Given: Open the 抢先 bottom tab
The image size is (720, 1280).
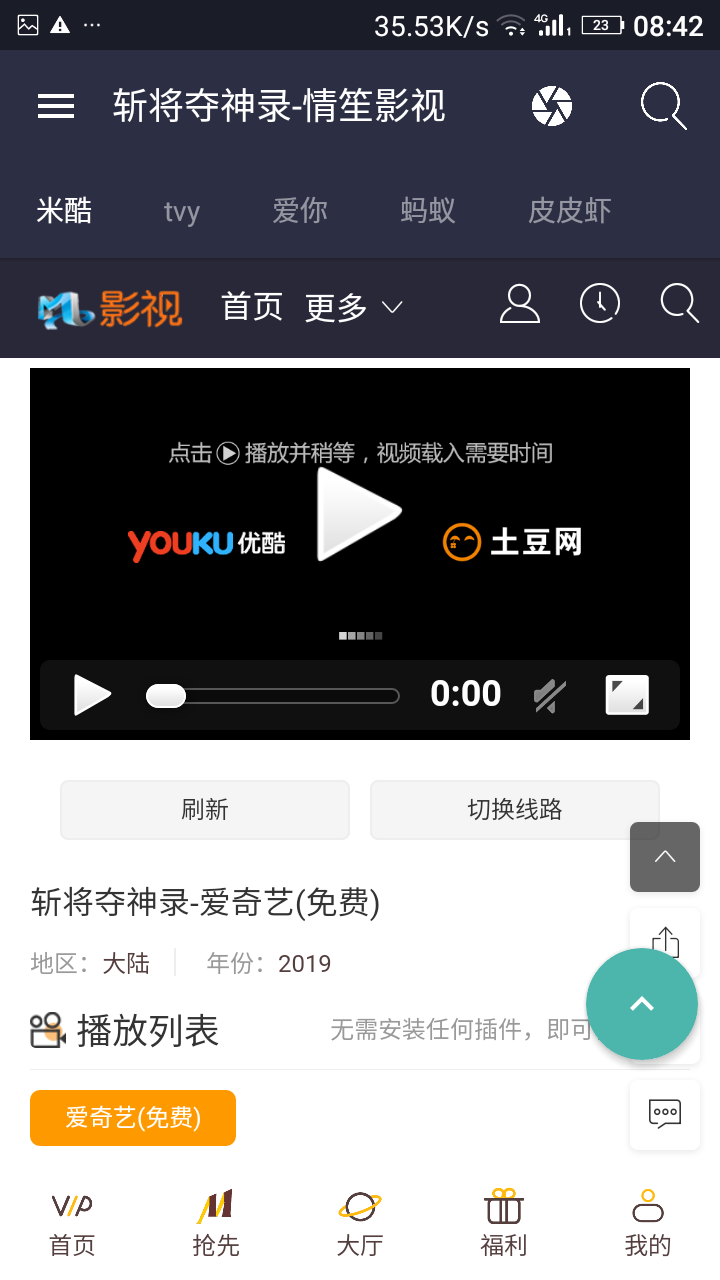Looking at the screenshot, I should (216, 1223).
